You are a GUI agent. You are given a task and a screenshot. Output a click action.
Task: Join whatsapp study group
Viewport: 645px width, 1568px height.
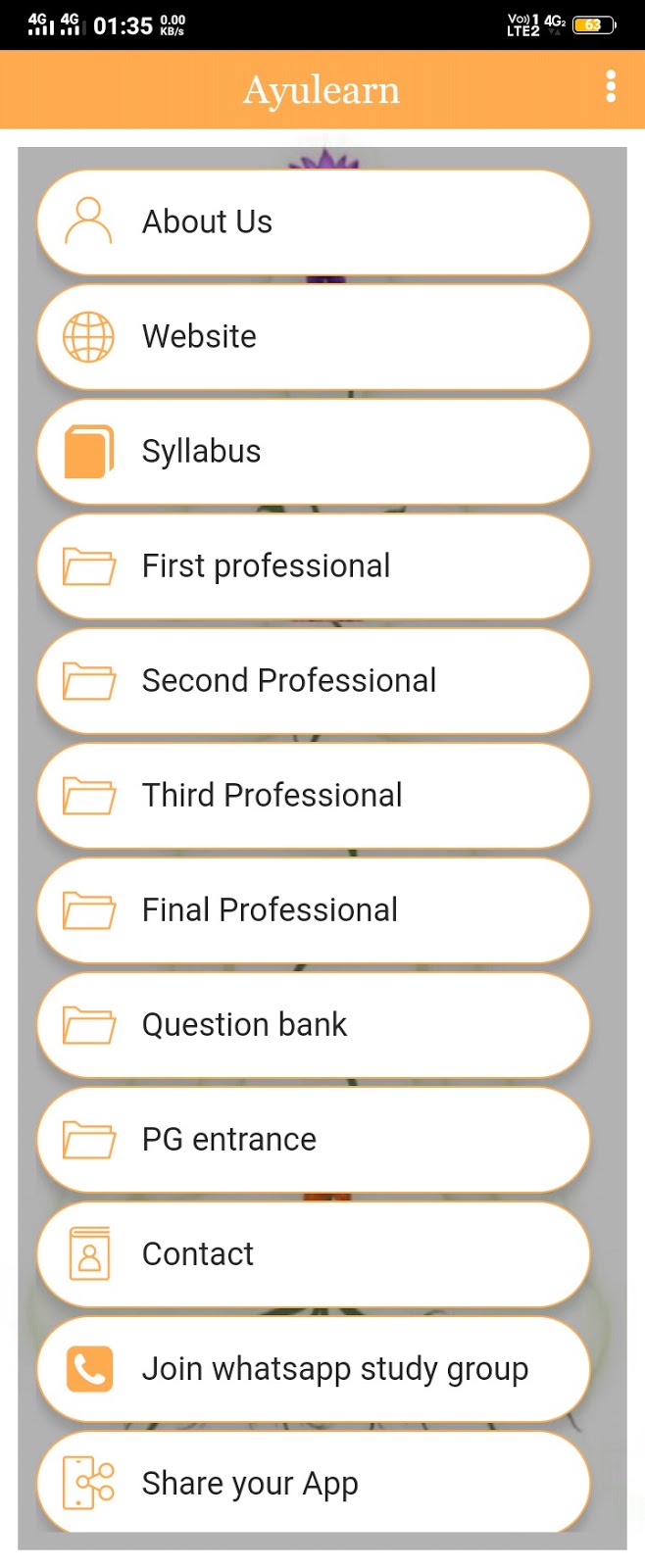pos(314,1369)
